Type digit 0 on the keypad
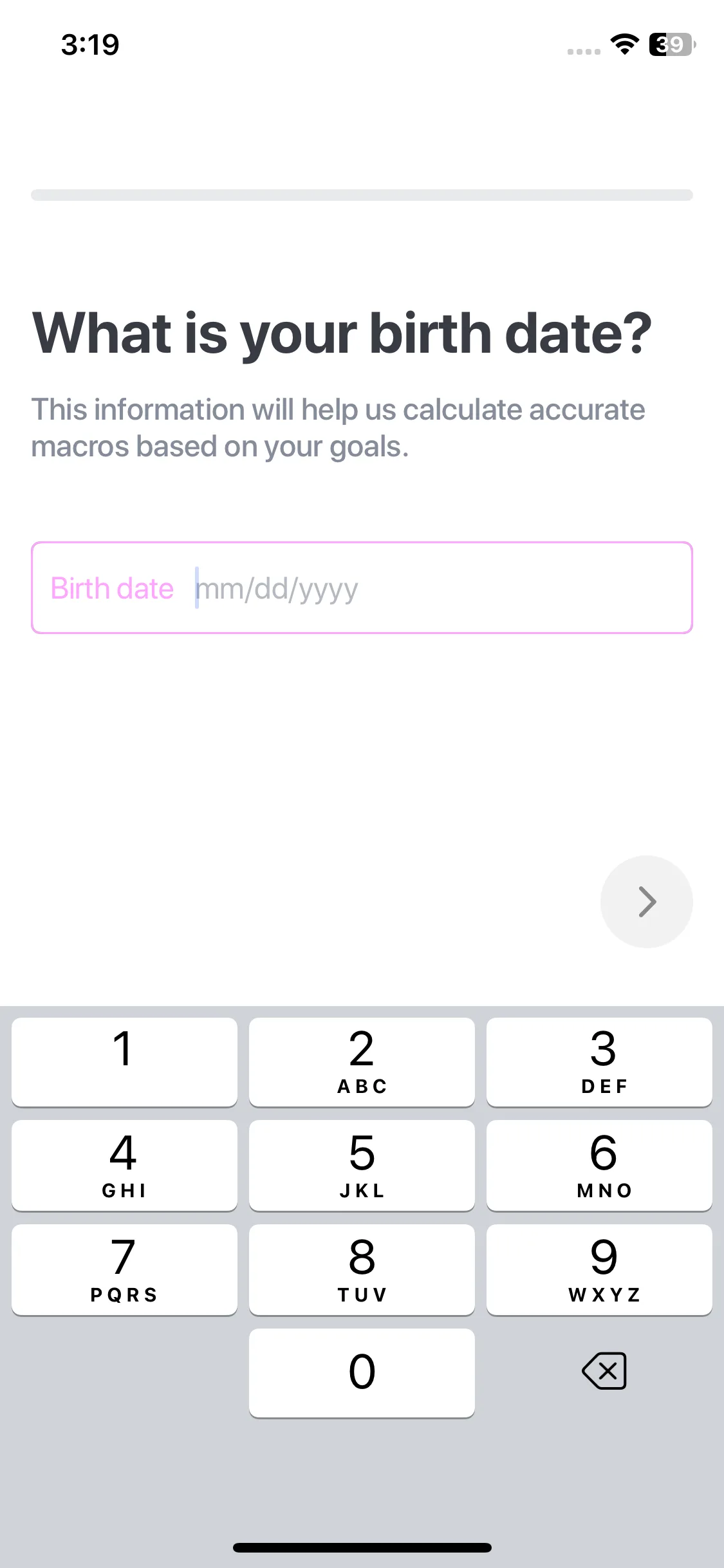Screen dimensions: 724x1568 pos(362,1372)
